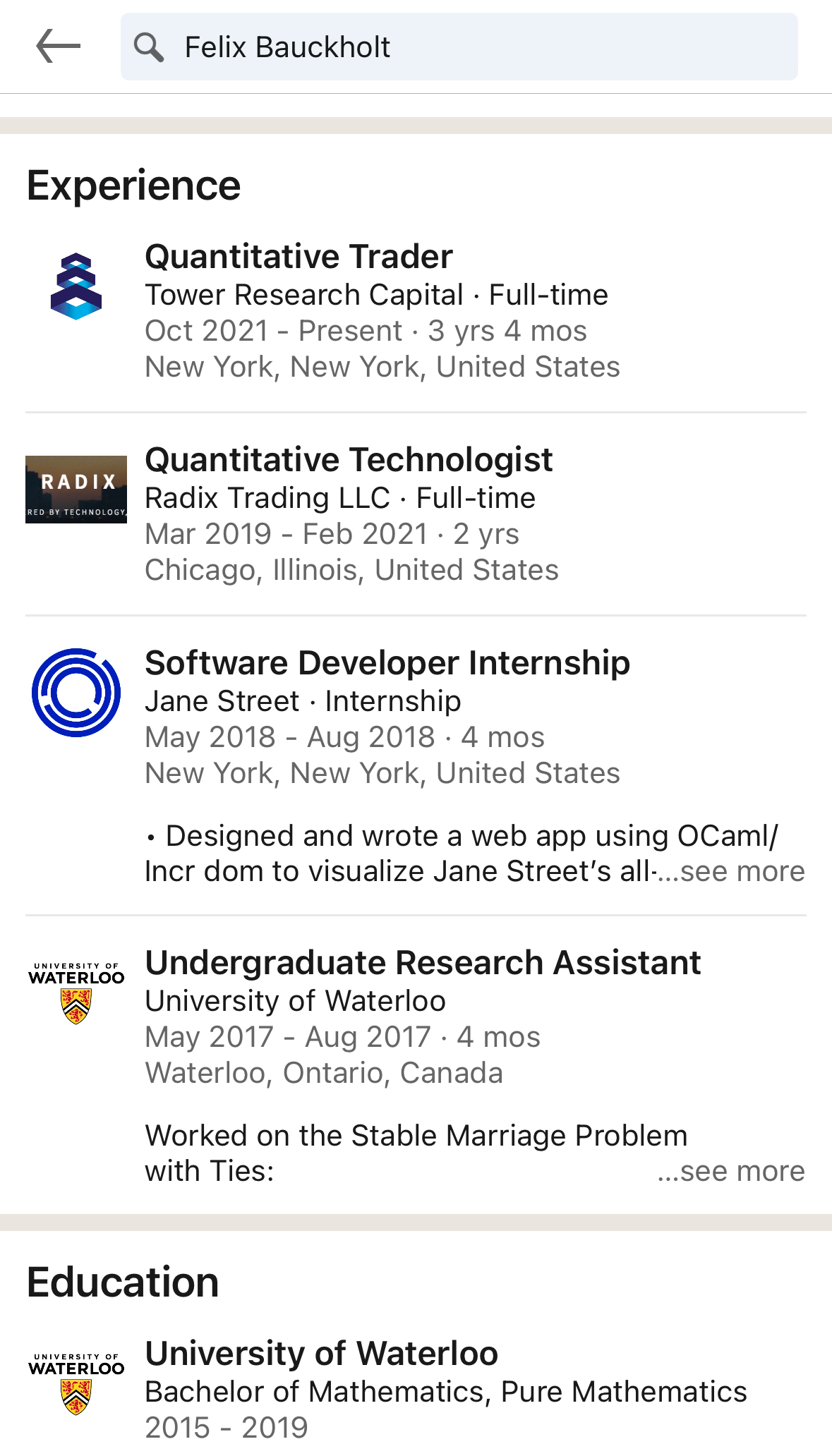
Task: Tap the search field showing Felix Bauckholt
Action: tap(459, 47)
